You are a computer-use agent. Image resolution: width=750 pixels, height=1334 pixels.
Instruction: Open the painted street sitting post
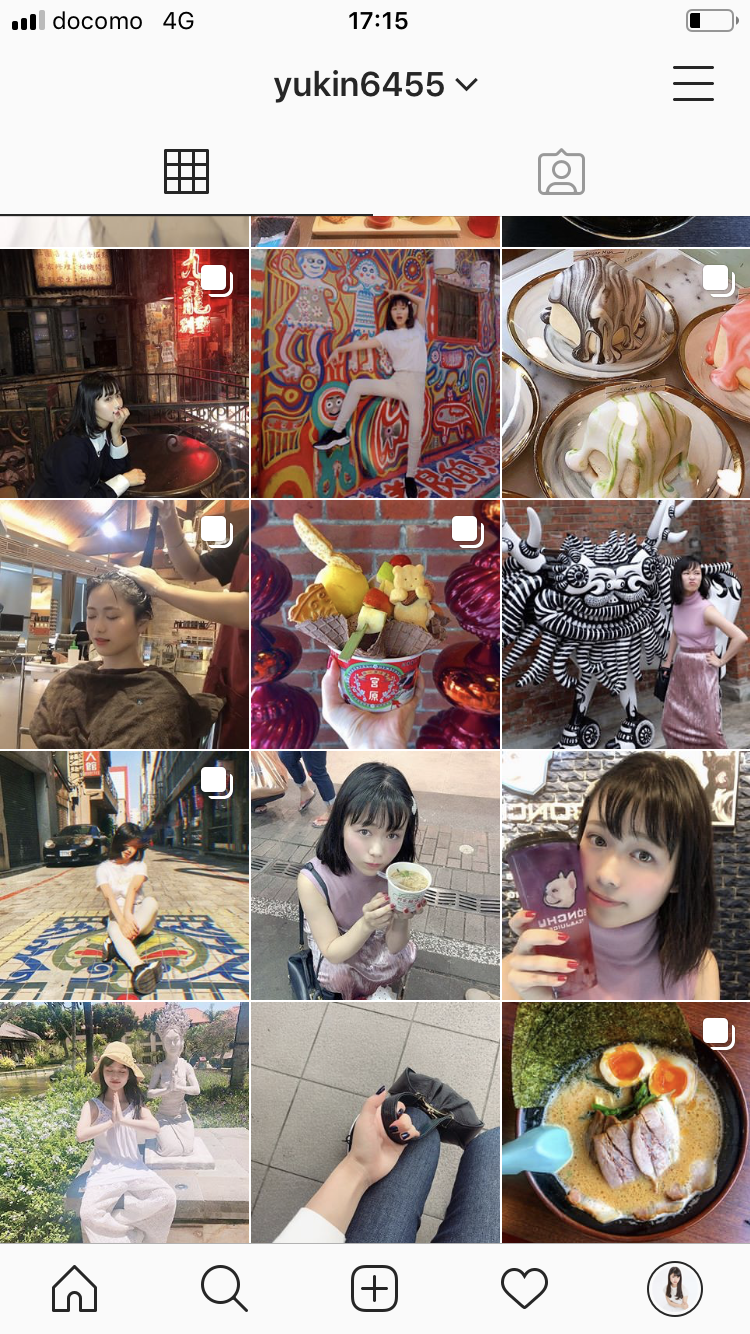click(124, 876)
